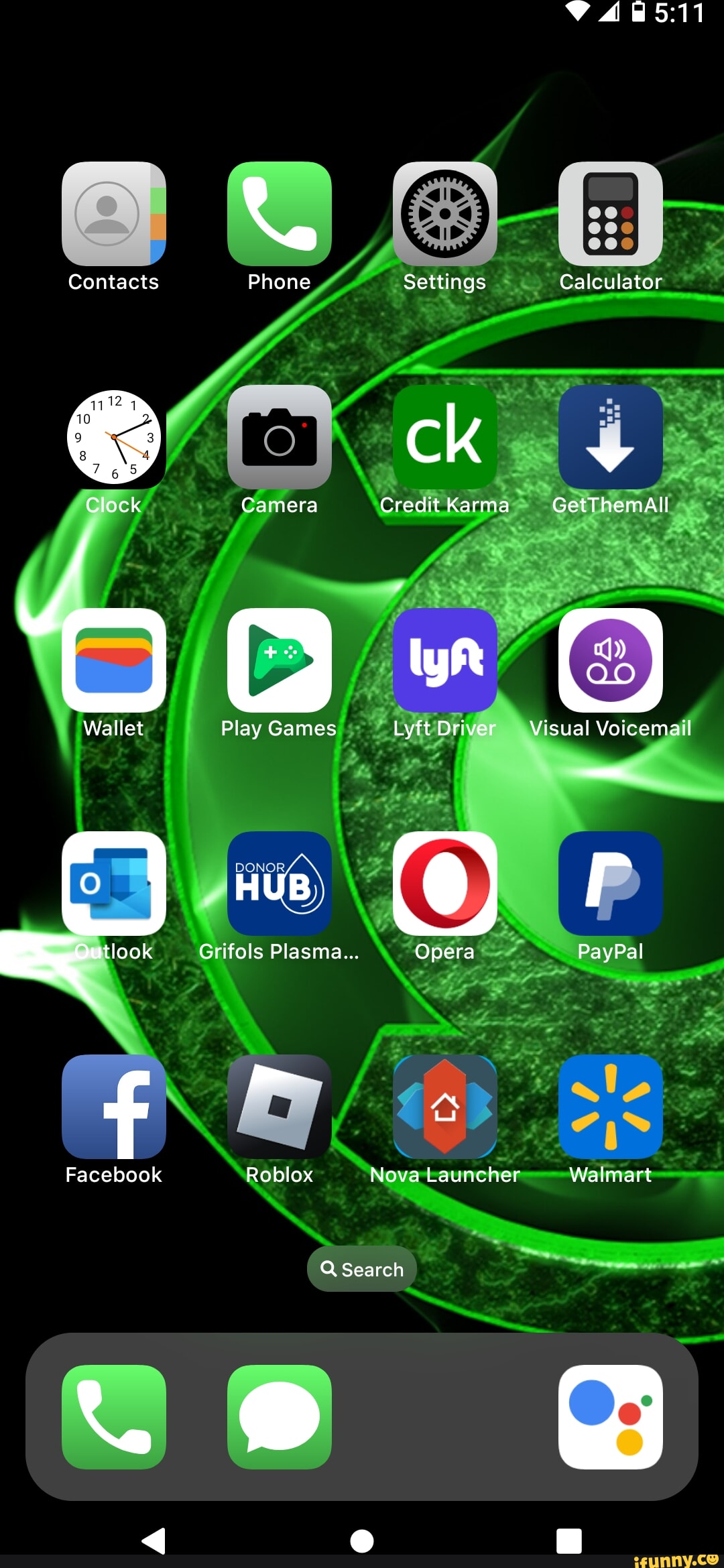This screenshot has width=724, height=1568.
Task: Open the Opera browser
Action: (x=444, y=884)
